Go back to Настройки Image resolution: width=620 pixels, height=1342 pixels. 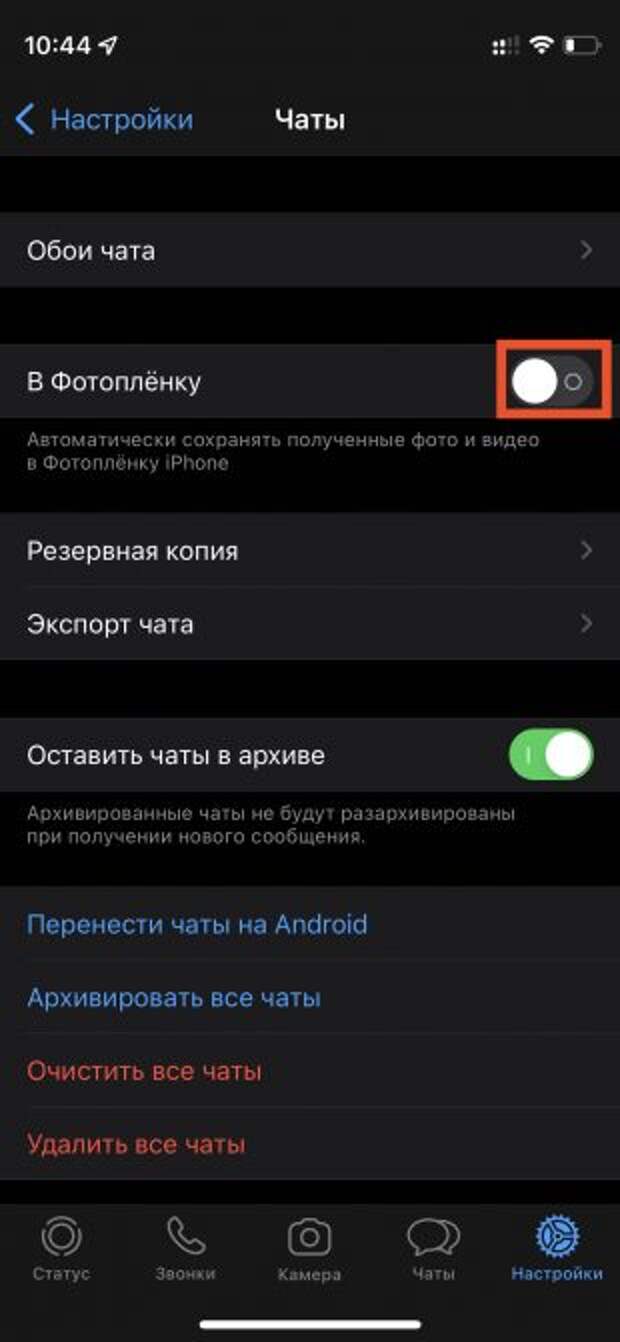pyautogui.click(x=104, y=120)
